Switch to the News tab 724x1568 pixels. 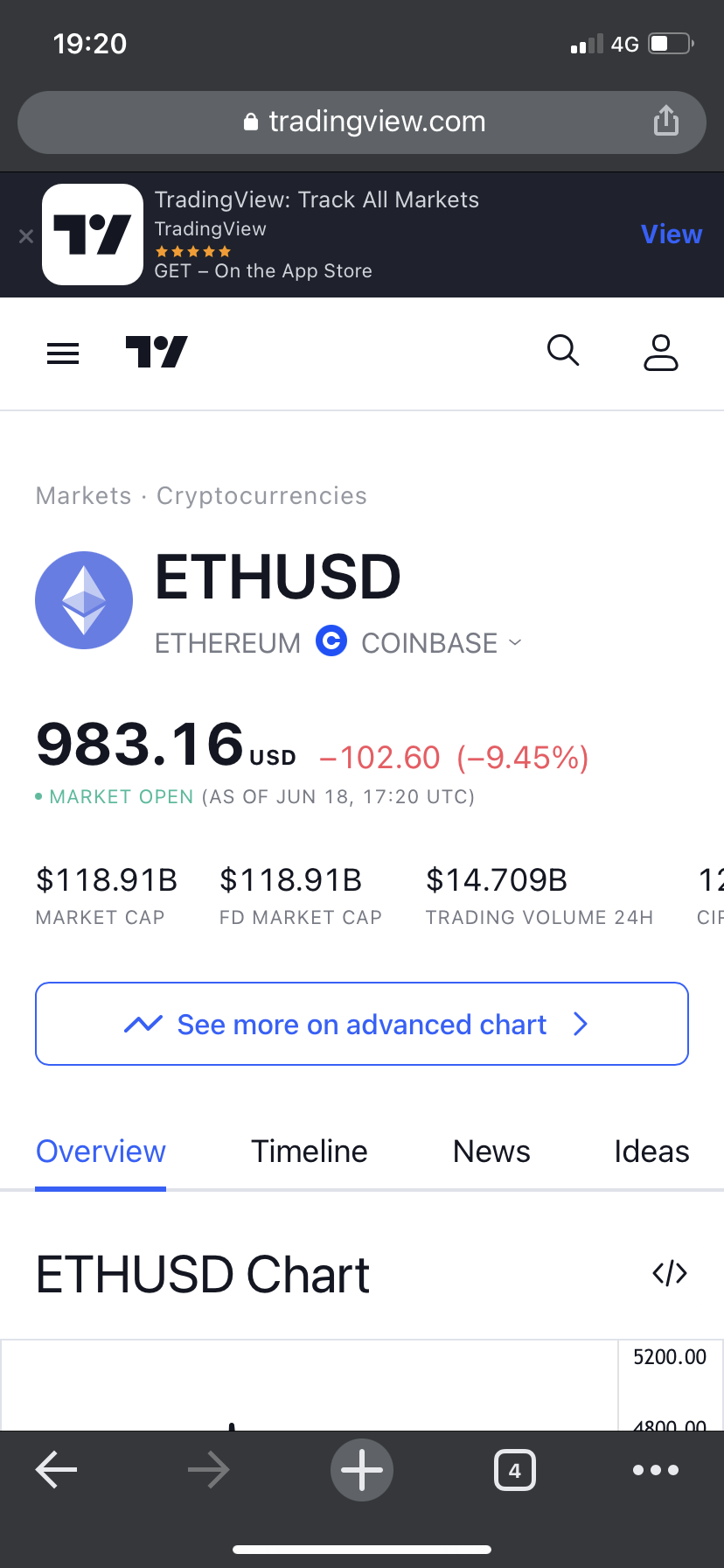coord(491,1151)
